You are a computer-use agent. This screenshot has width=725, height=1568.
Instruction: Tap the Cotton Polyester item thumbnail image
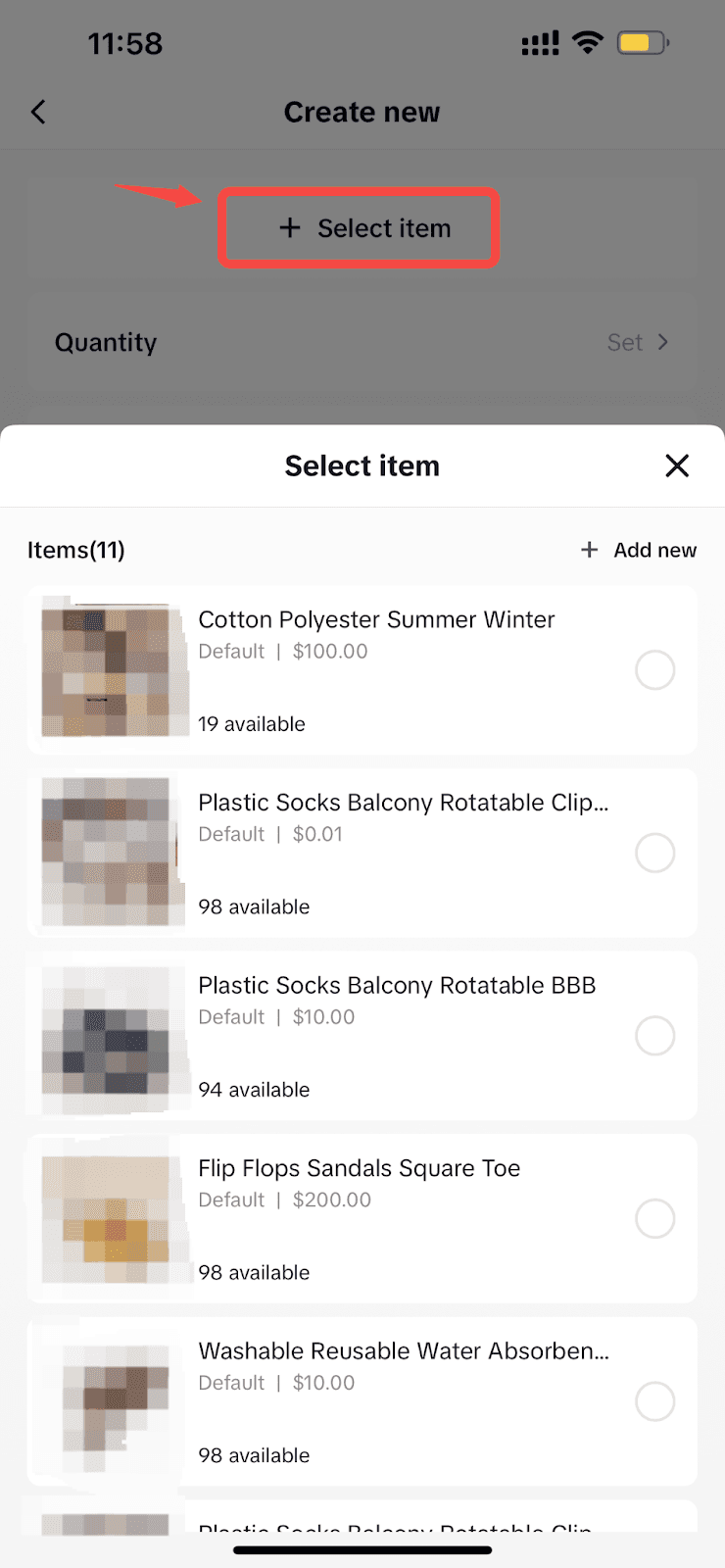tap(112, 669)
